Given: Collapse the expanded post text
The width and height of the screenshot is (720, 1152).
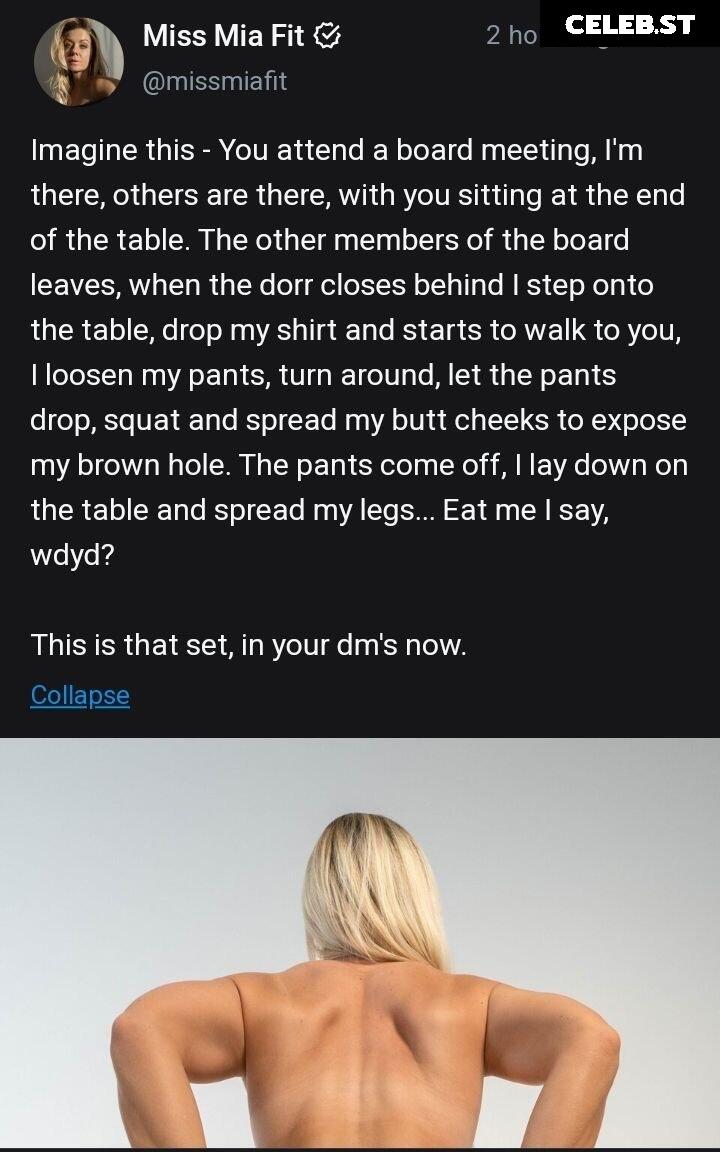Looking at the screenshot, I should point(80,695).
